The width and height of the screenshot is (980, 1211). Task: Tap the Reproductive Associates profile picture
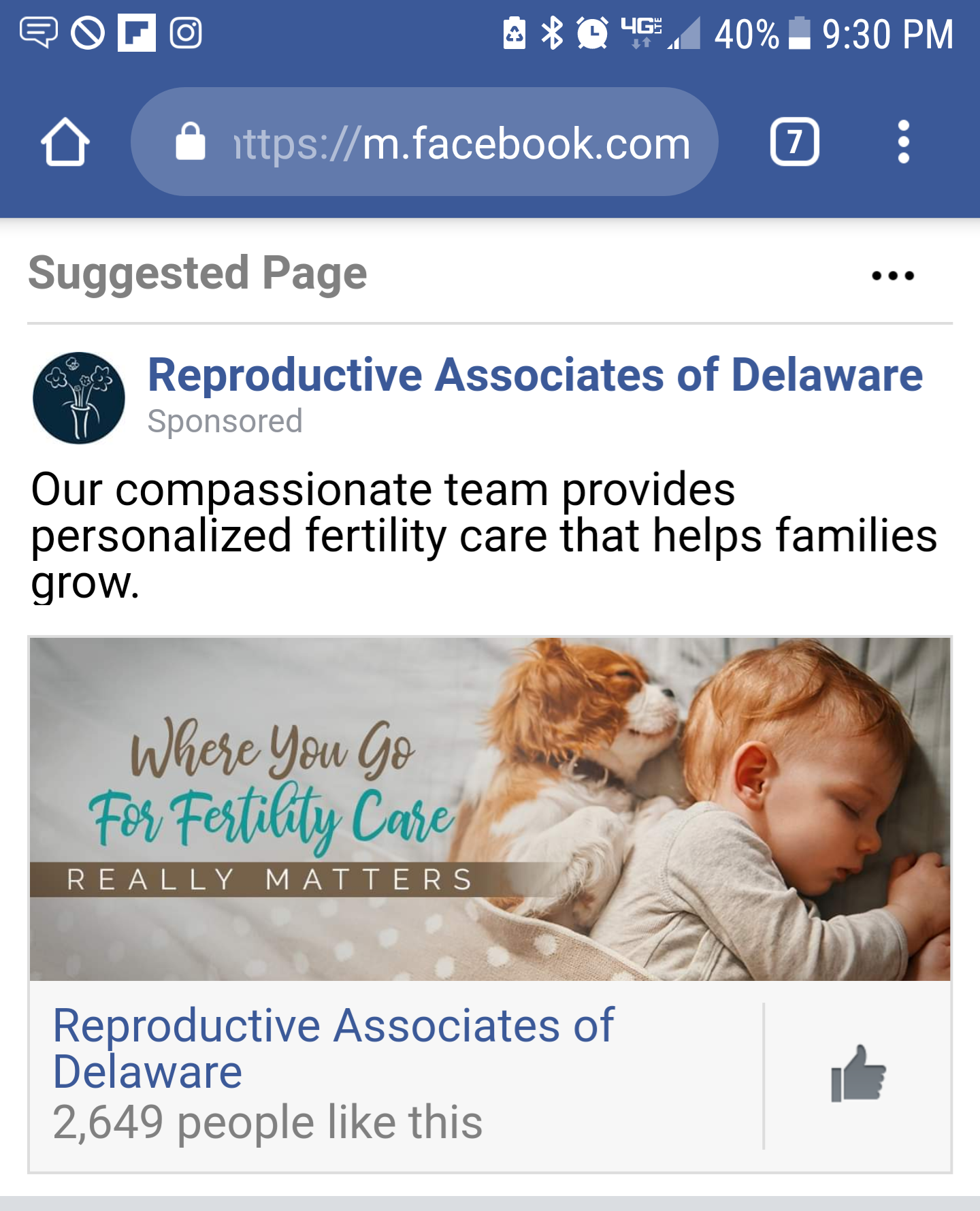click(x=79, y=398)
